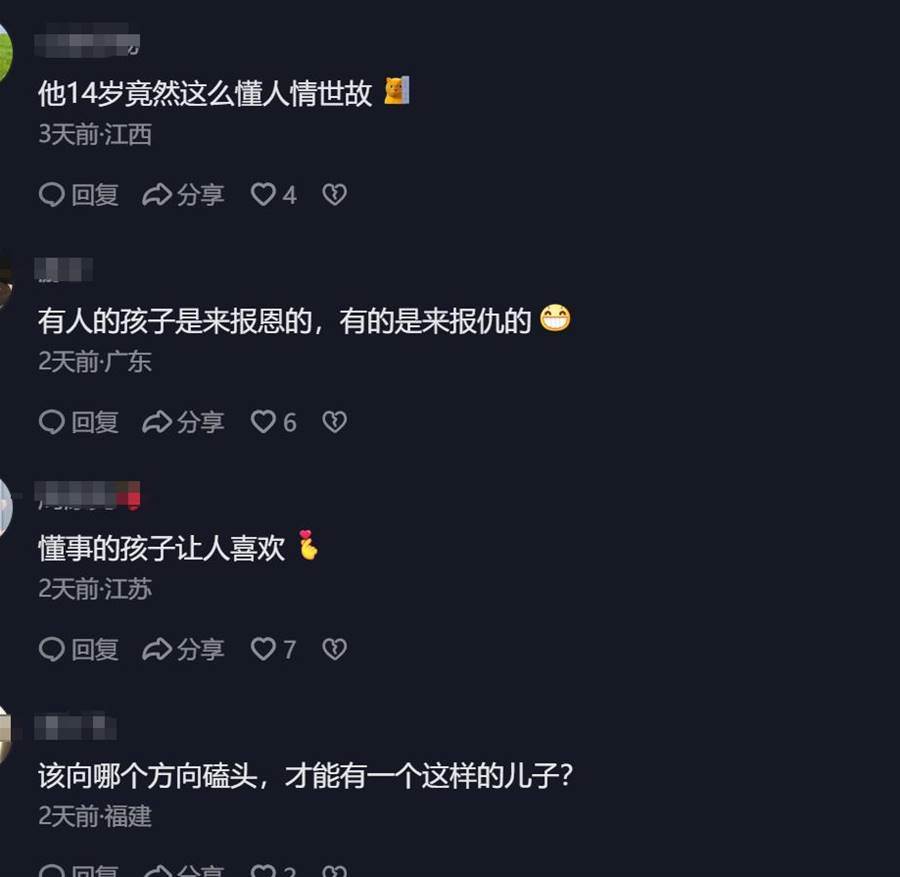Reply to the 报恩报仇 comment

(x=79, y=422)
